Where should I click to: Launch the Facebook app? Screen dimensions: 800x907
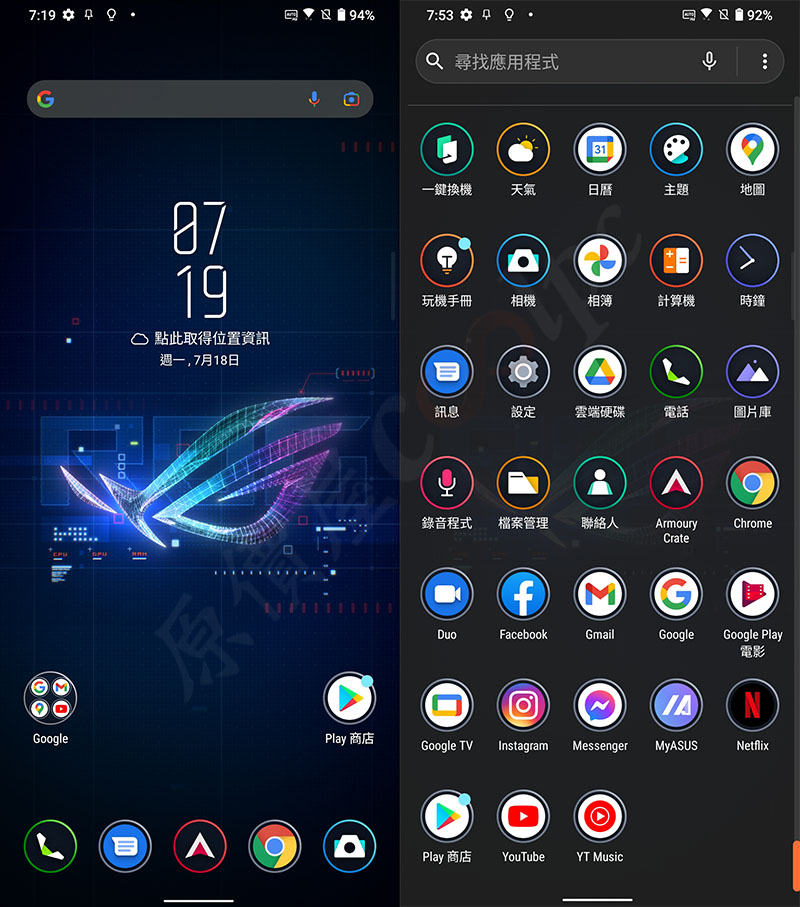pyautogui.click(x=523, y=596)
